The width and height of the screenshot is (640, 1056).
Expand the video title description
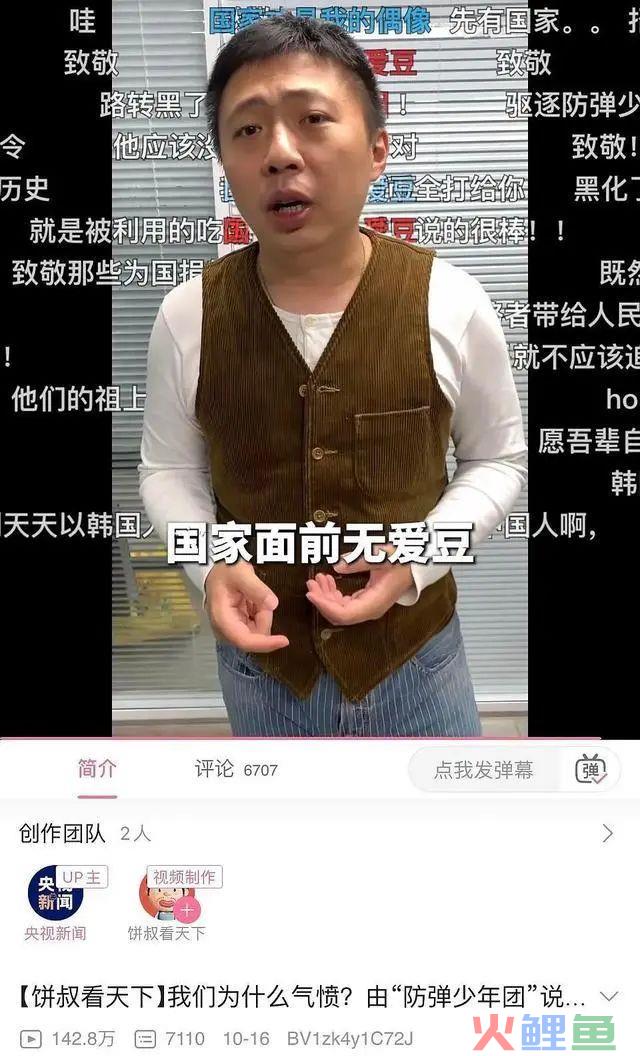point(608,996)
